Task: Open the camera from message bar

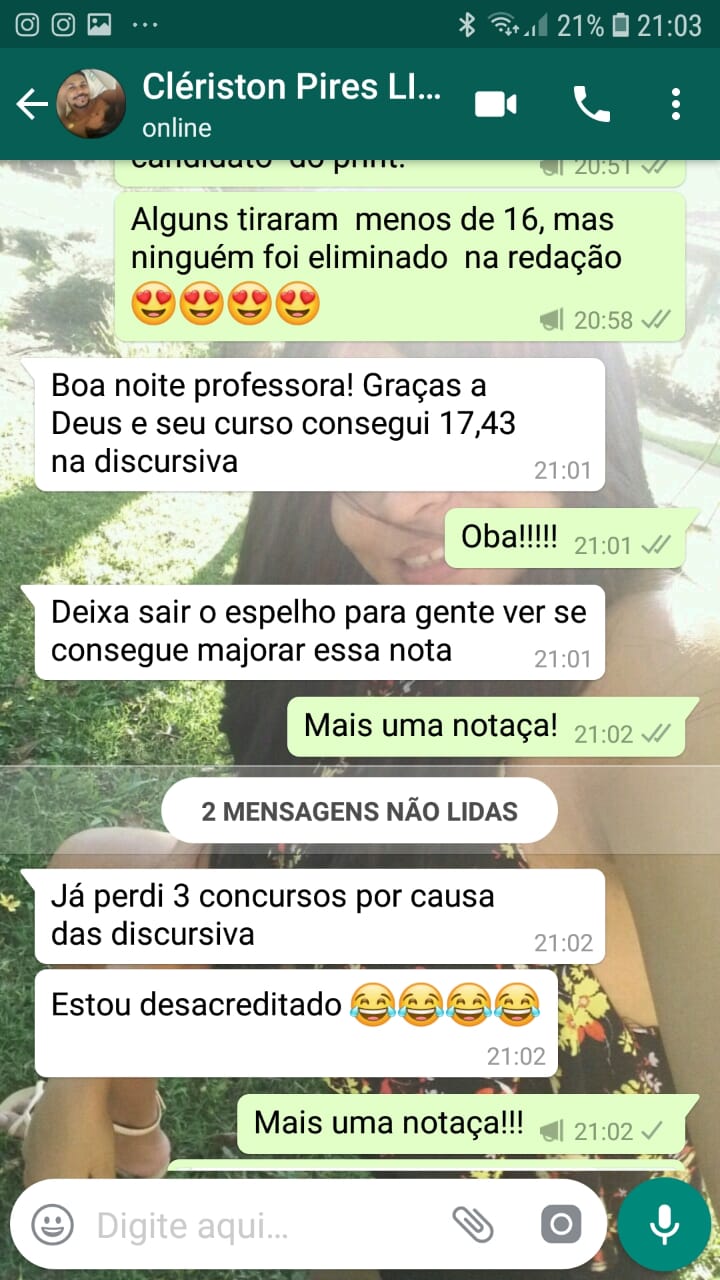Action: (560, 1224)
